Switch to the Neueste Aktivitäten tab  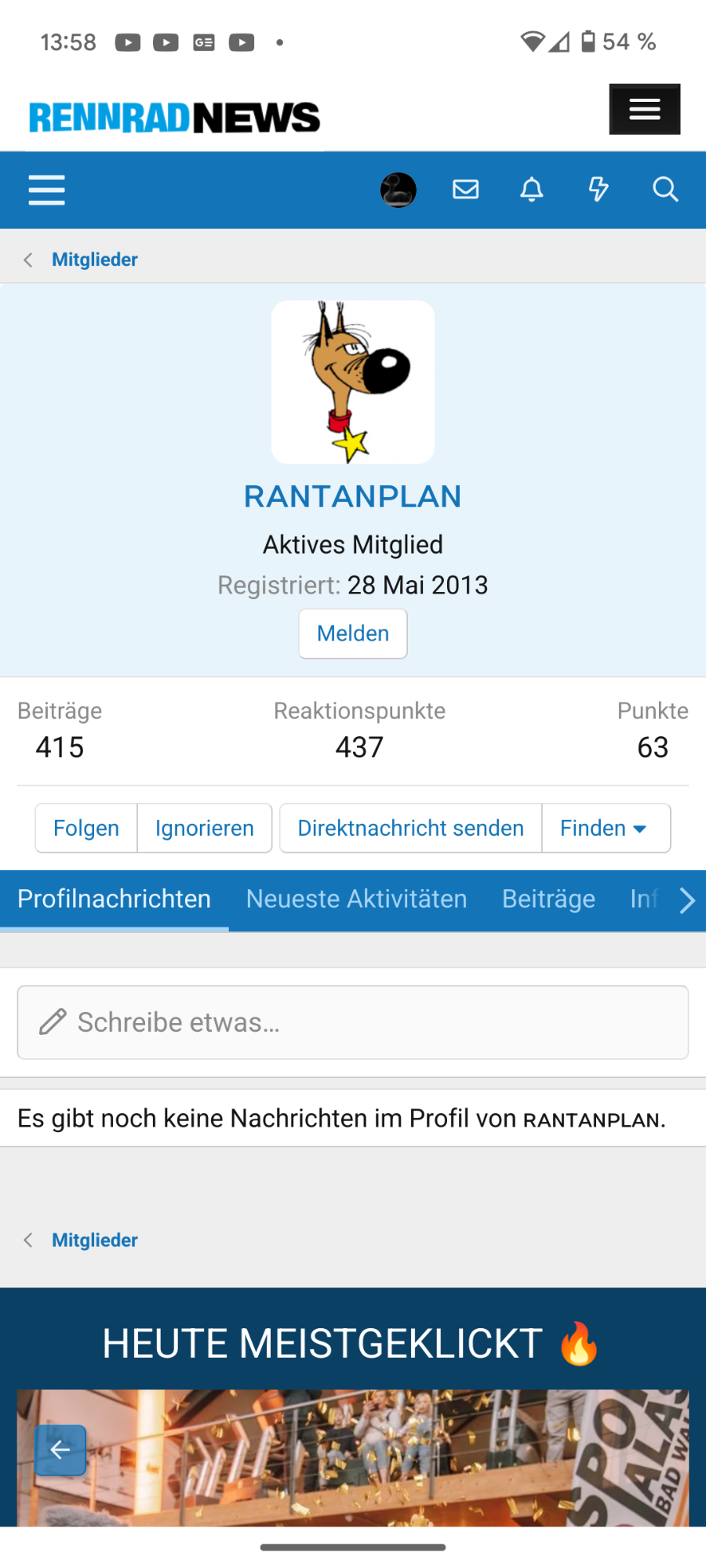pyautogui.click(x=356, y=899)
